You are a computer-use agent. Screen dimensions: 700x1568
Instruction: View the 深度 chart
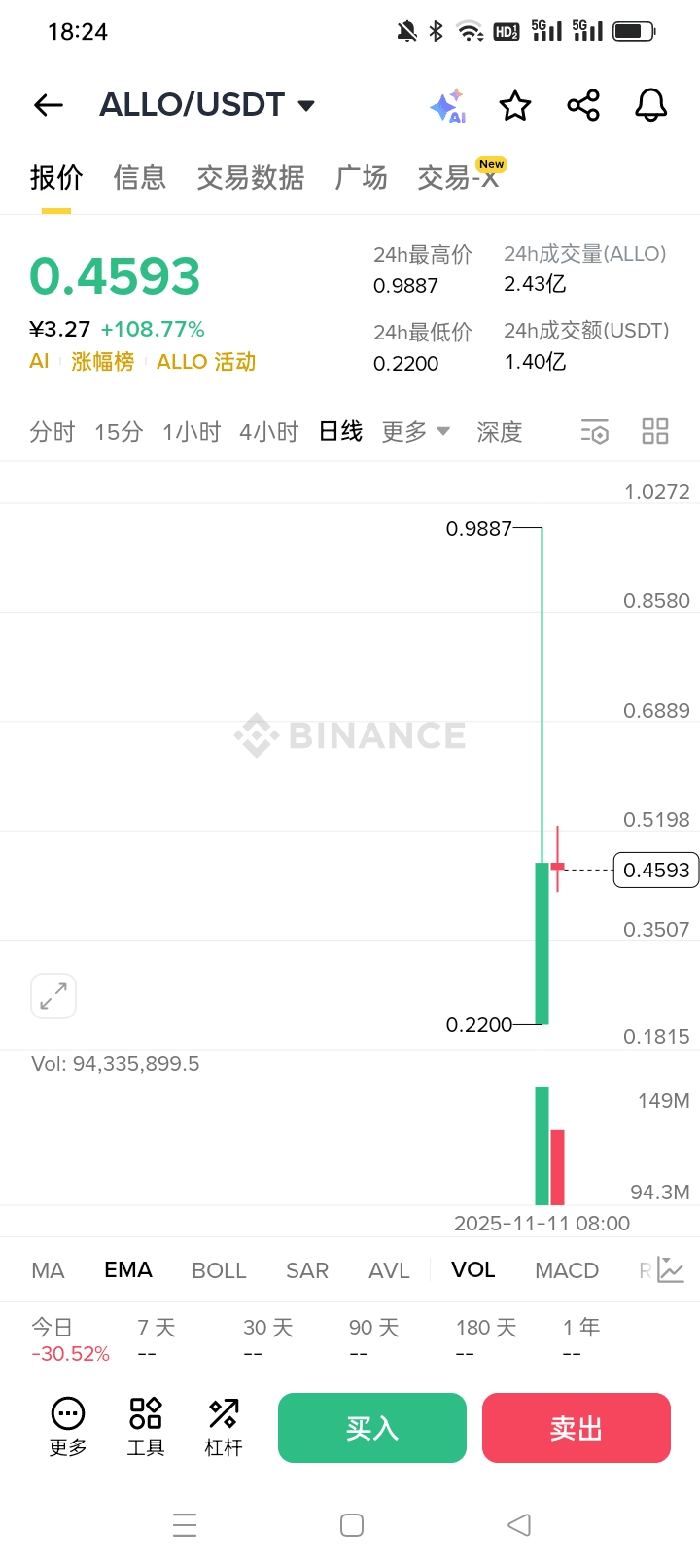coord(500,432)
